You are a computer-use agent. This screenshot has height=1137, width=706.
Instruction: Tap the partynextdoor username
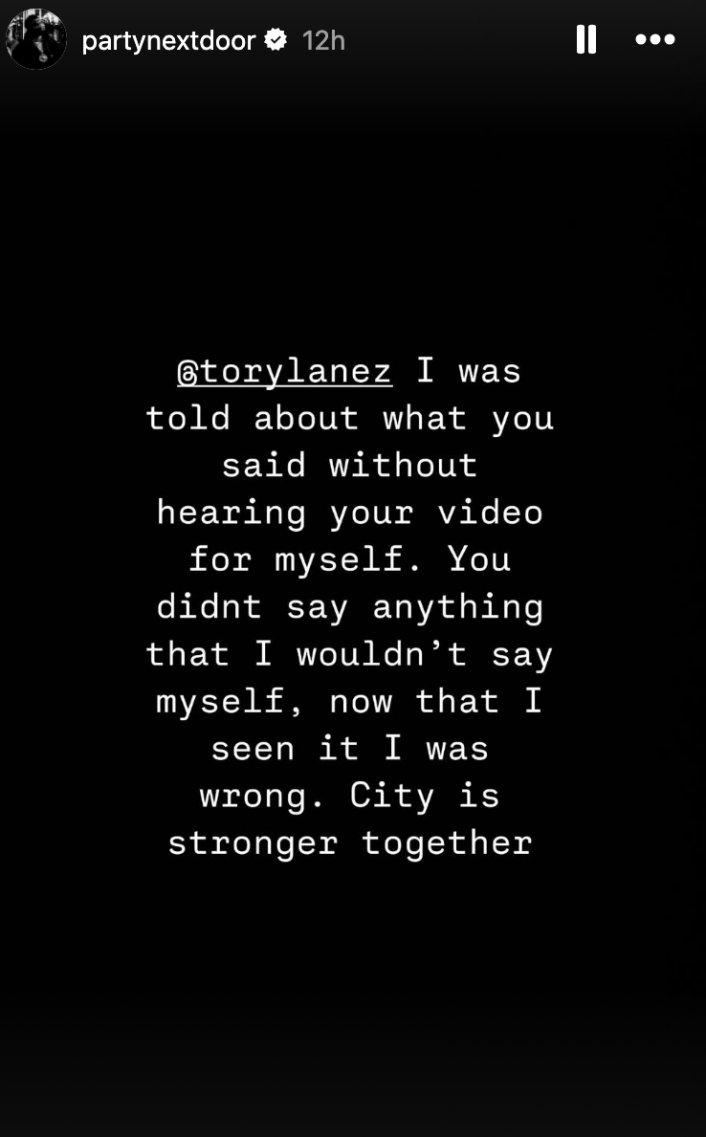pyautogui.click(x=168, y=41)
